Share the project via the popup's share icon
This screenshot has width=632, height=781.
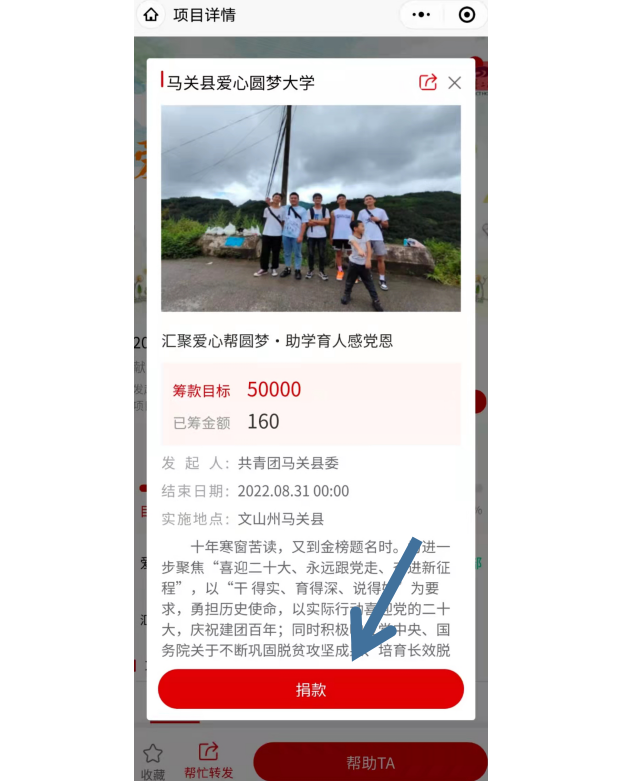point(428,83)
